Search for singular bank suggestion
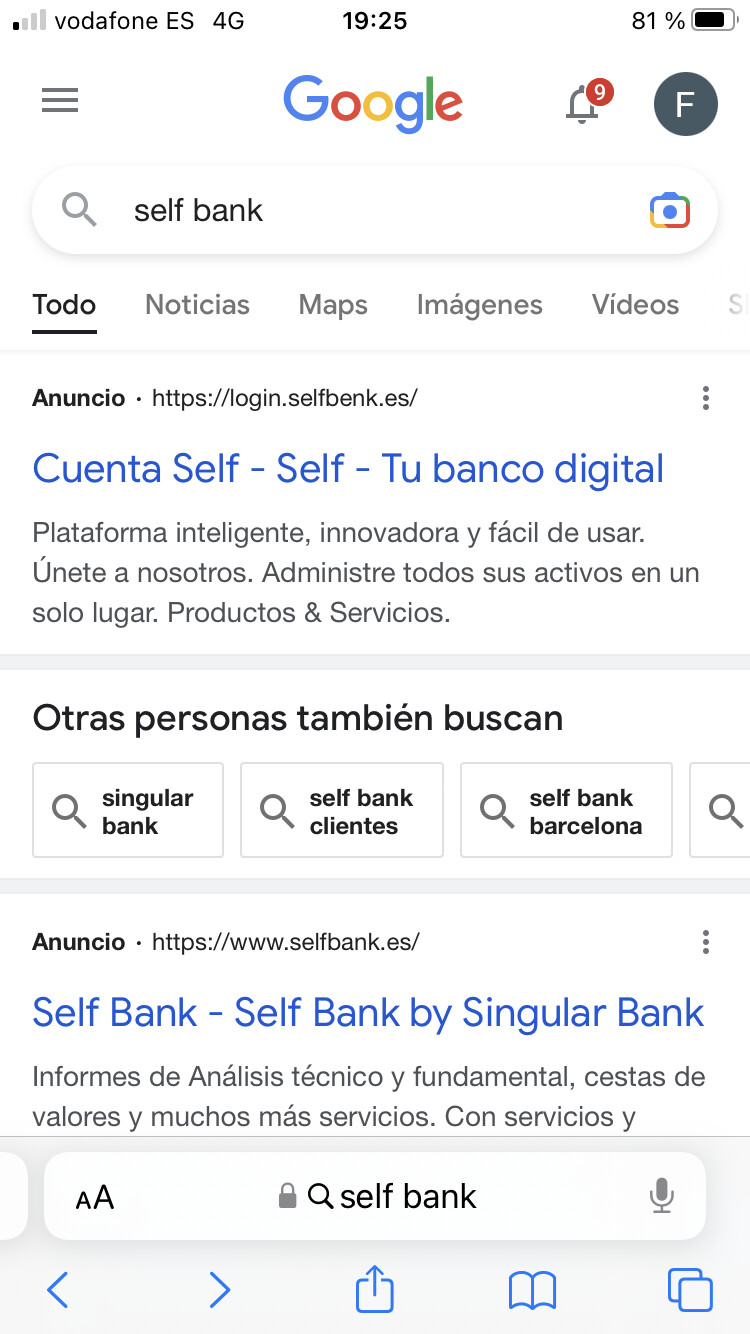Screen dimensions: 750x1334 pyautogui.click(x=128, y=811)
